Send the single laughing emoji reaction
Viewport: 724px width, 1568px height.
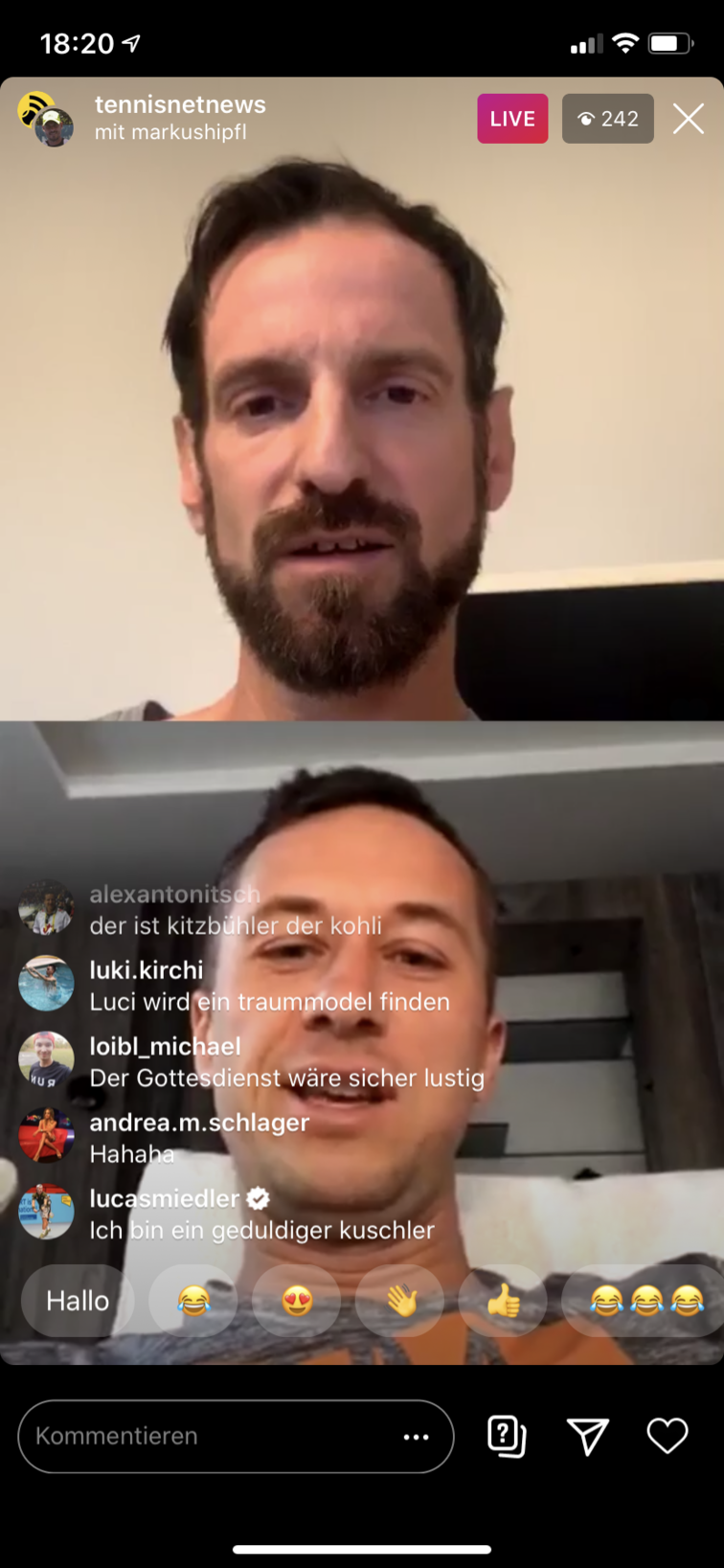click(x=193, y=1301)
